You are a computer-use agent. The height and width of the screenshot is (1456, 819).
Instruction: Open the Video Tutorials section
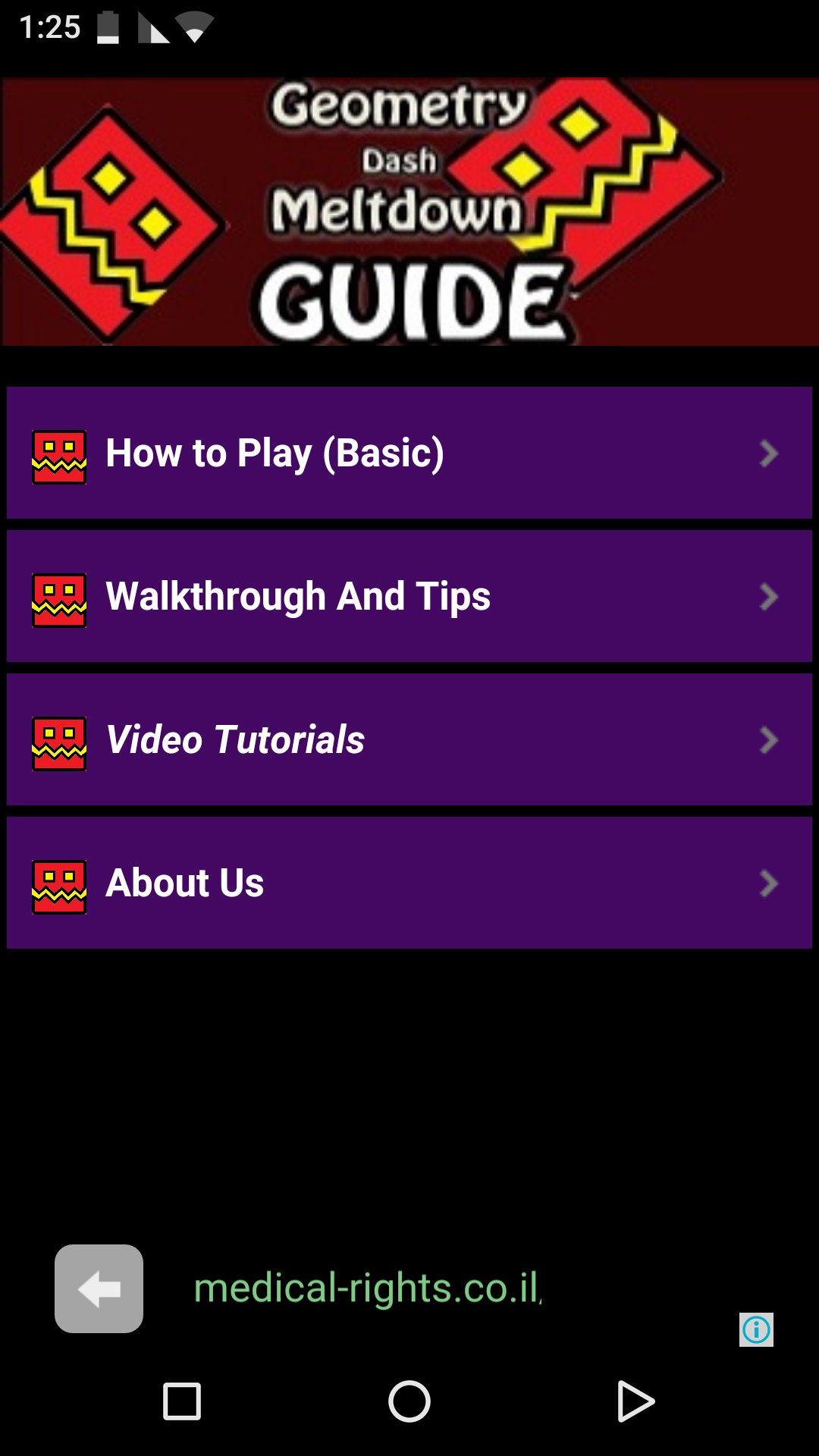pos(409,739)
